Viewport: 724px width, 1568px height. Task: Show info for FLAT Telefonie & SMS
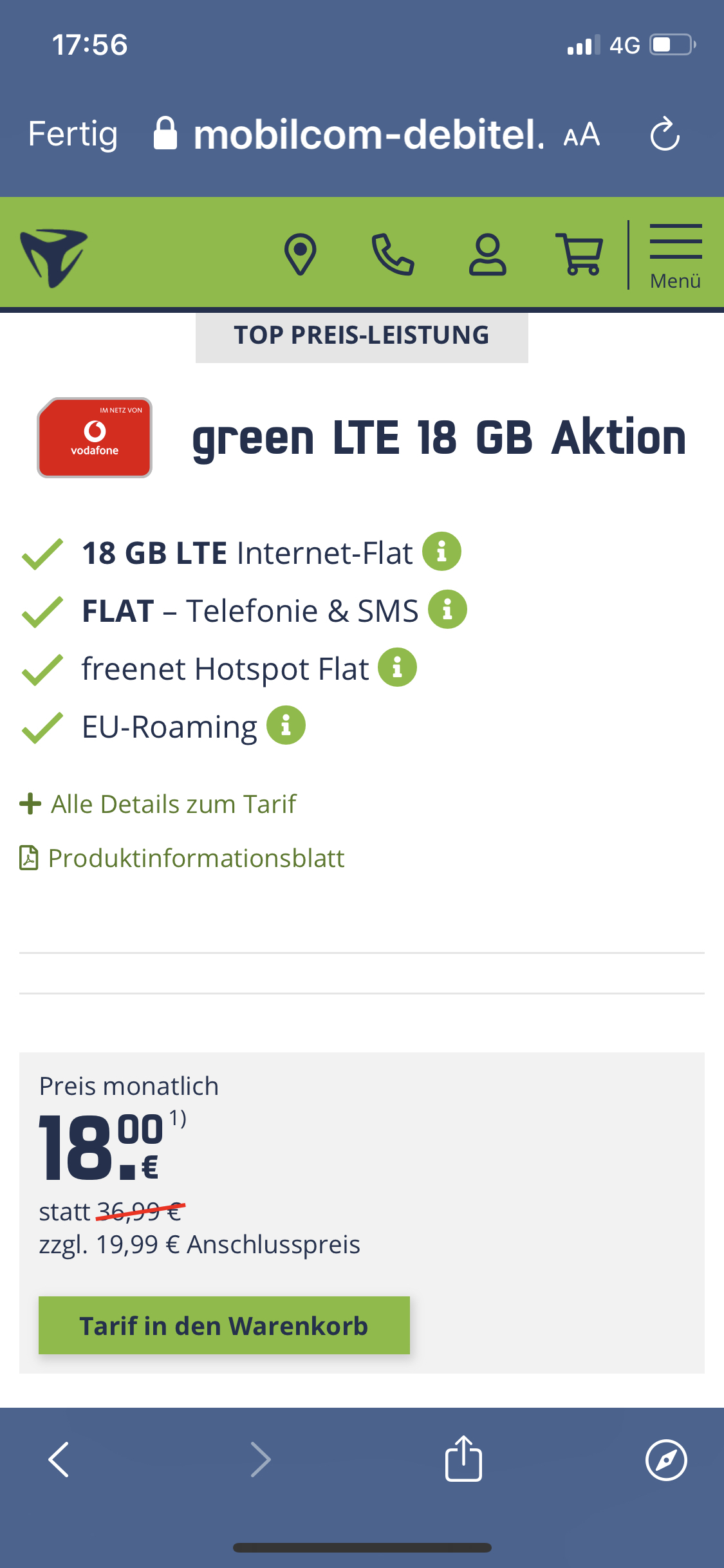(x=447, y=610)
